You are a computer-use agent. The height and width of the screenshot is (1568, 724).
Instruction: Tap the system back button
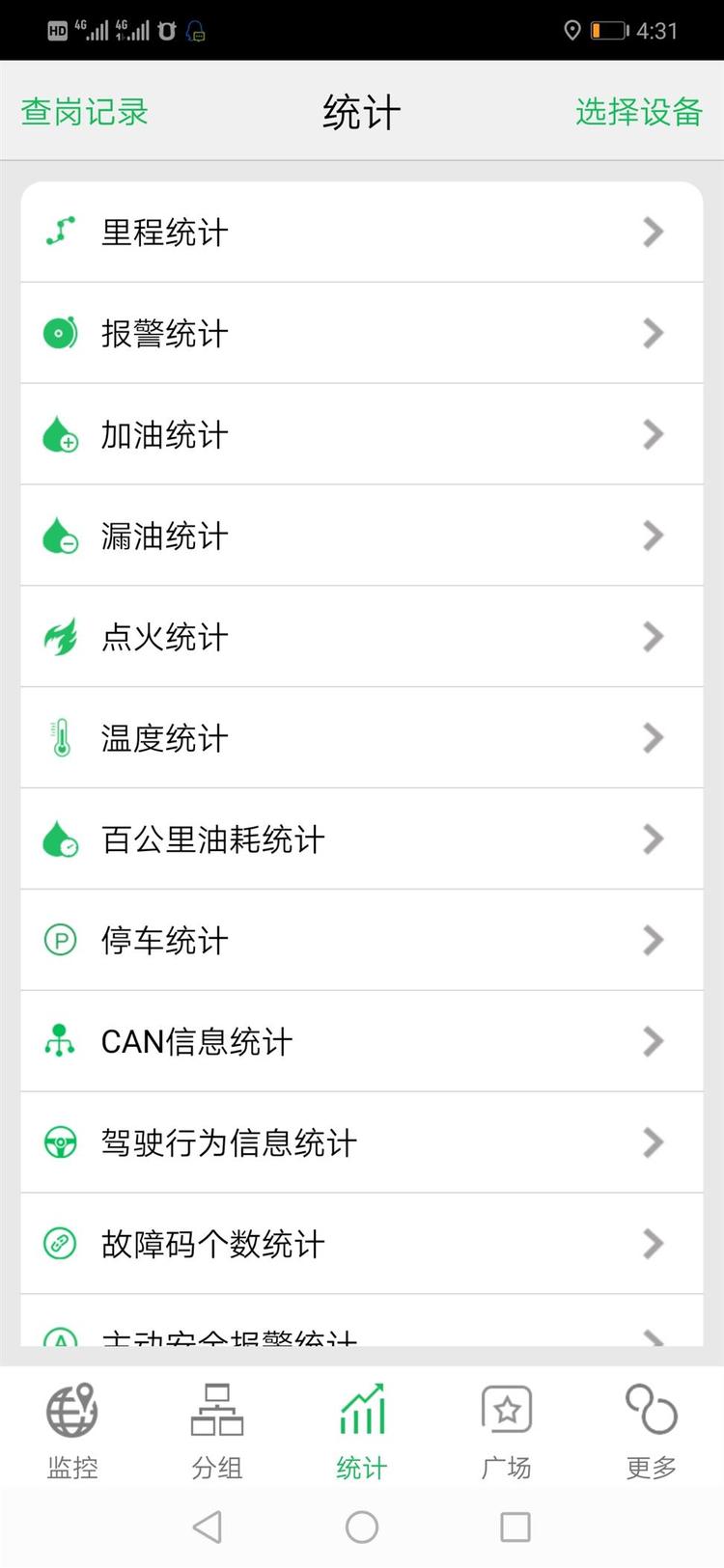(x=208, y=1527)
